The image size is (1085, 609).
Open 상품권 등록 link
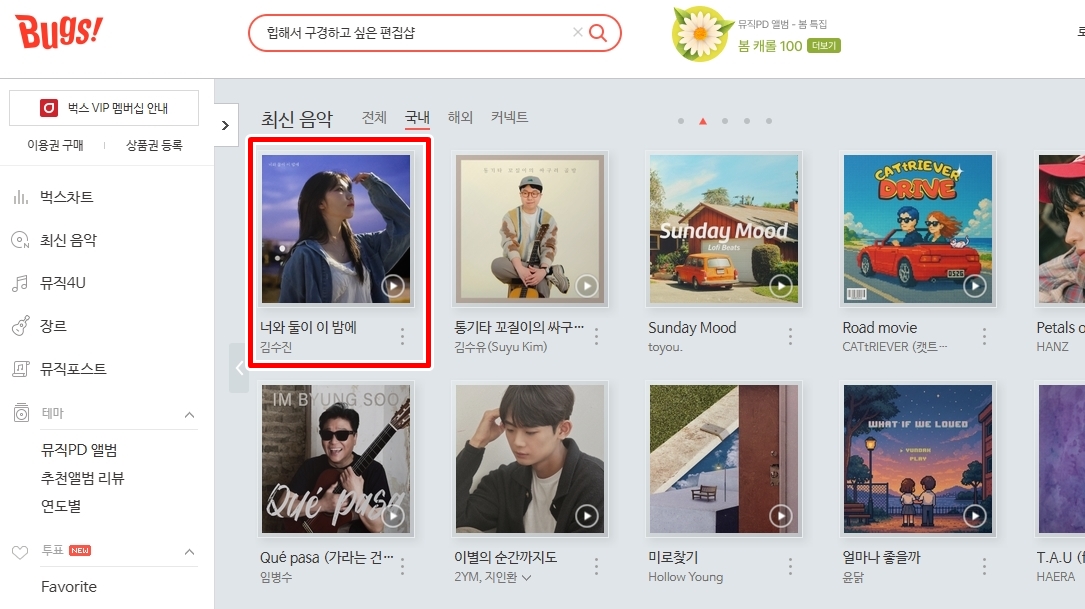click(154, 145)
